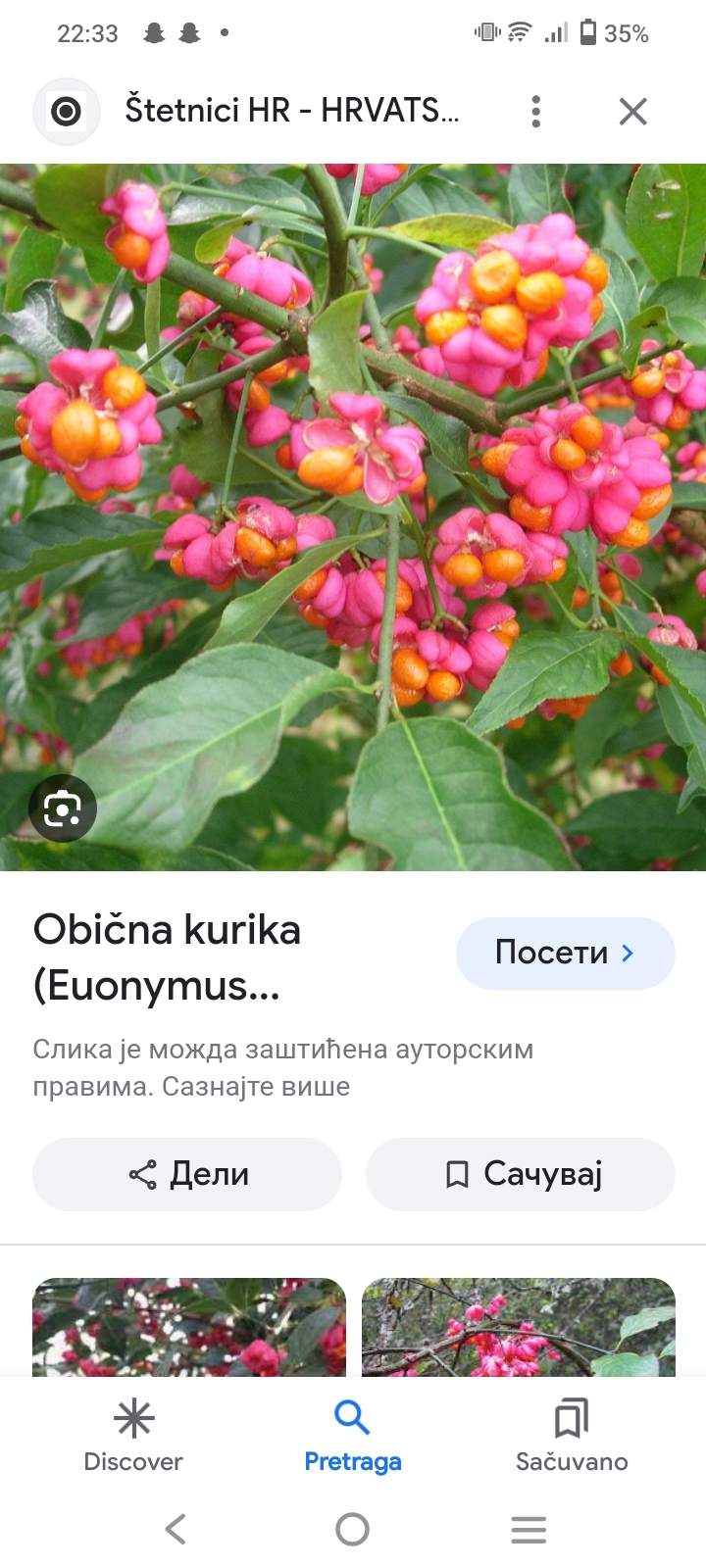Close the image viewer
The height and width of the screenshot is (1568, 706).
point(633,112)
